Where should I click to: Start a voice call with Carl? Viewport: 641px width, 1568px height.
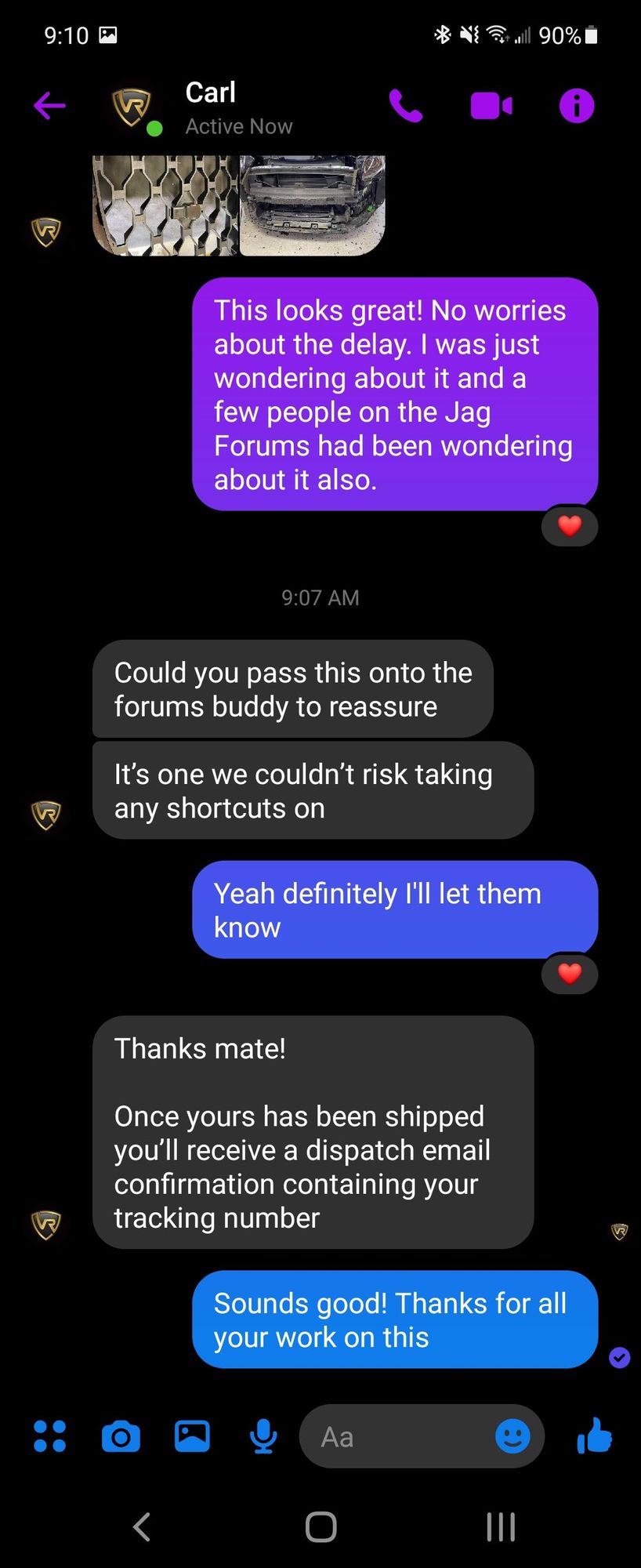(405, 106)
